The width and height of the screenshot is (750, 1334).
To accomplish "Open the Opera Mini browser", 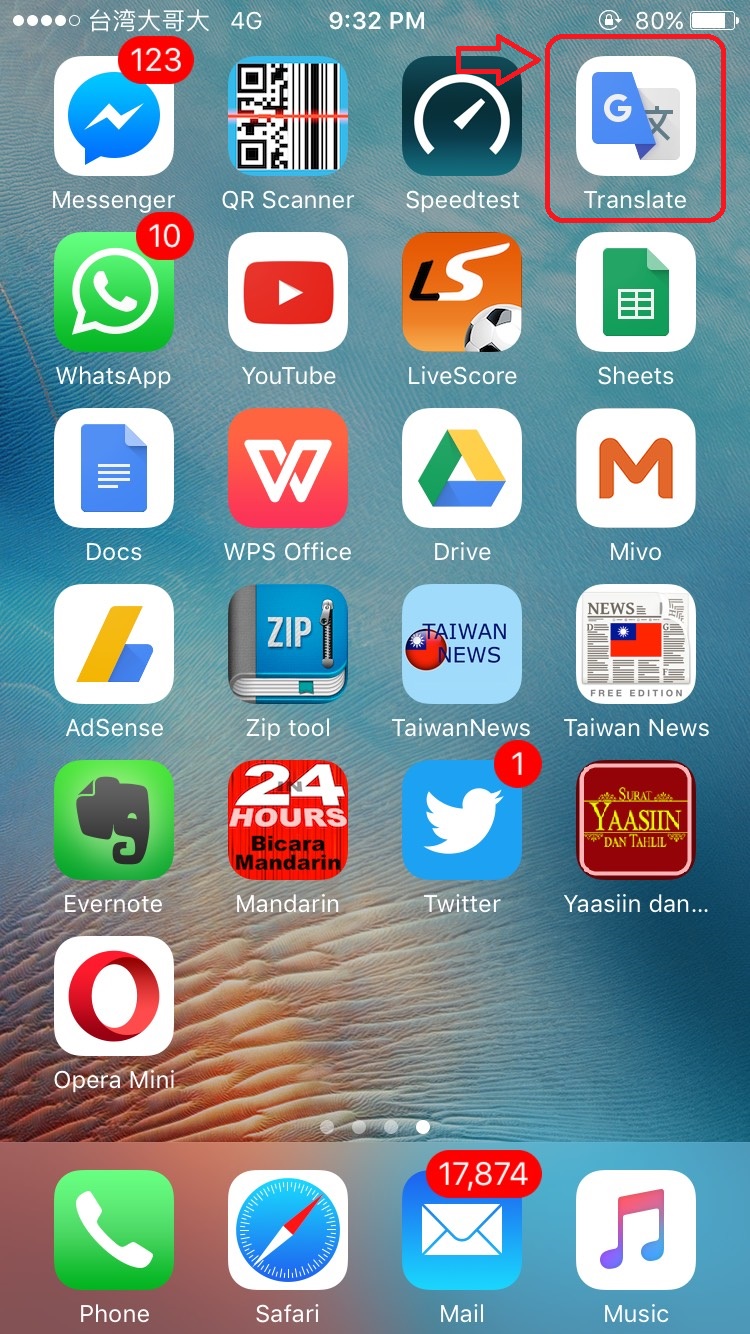I will point(114,996).
